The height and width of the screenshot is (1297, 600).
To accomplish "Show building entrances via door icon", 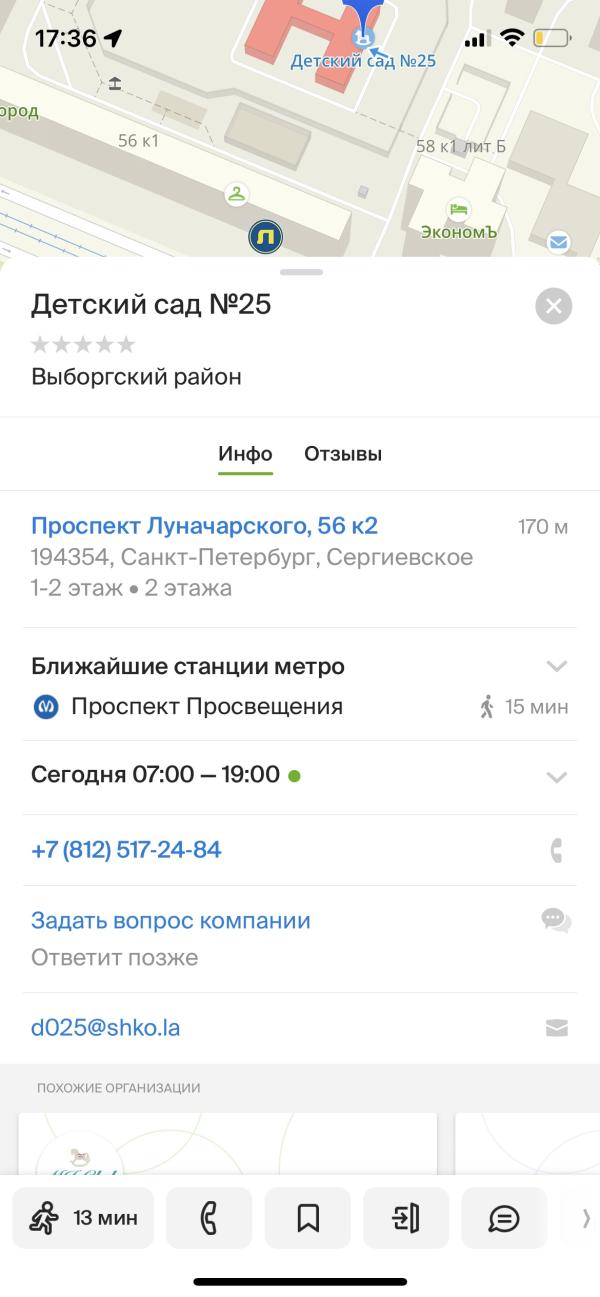I will coord(406,1218).
